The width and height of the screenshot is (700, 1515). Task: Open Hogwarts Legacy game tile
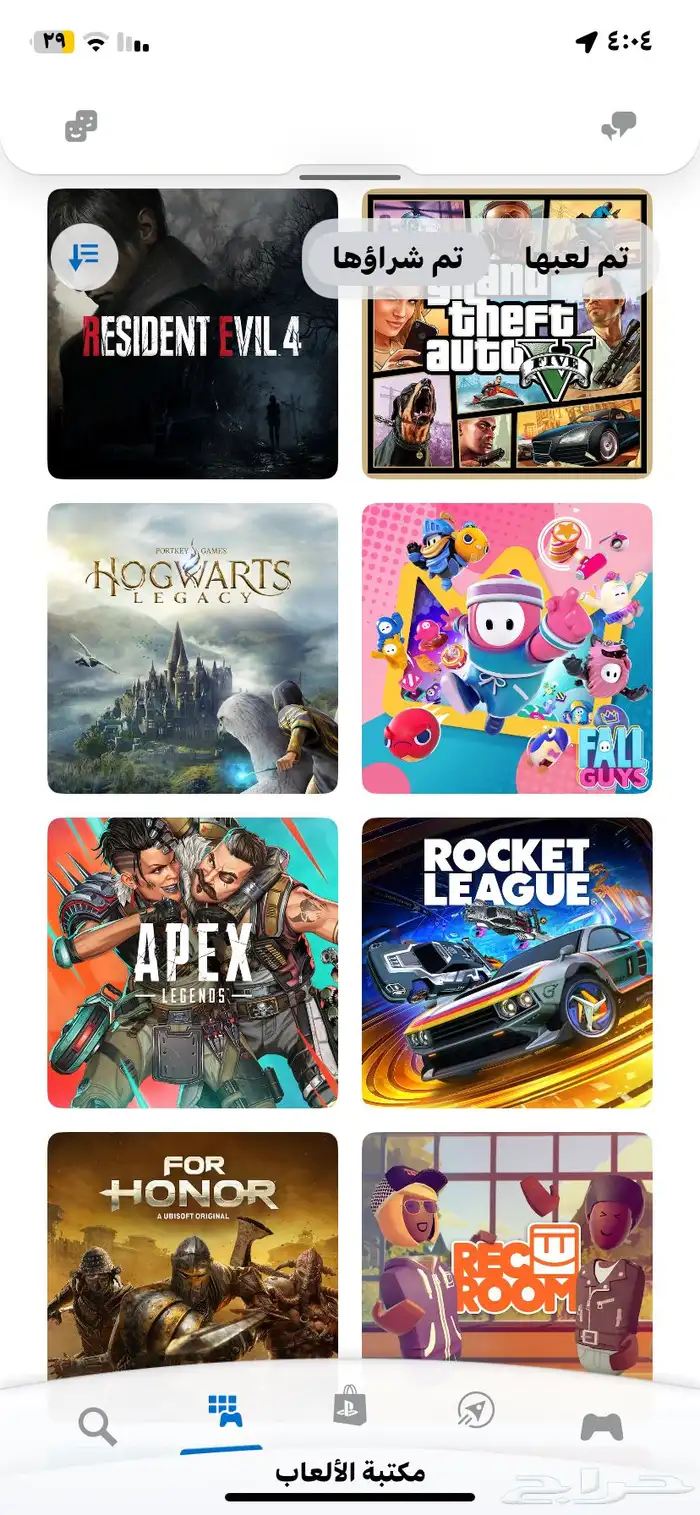click(x=192, y=648)
